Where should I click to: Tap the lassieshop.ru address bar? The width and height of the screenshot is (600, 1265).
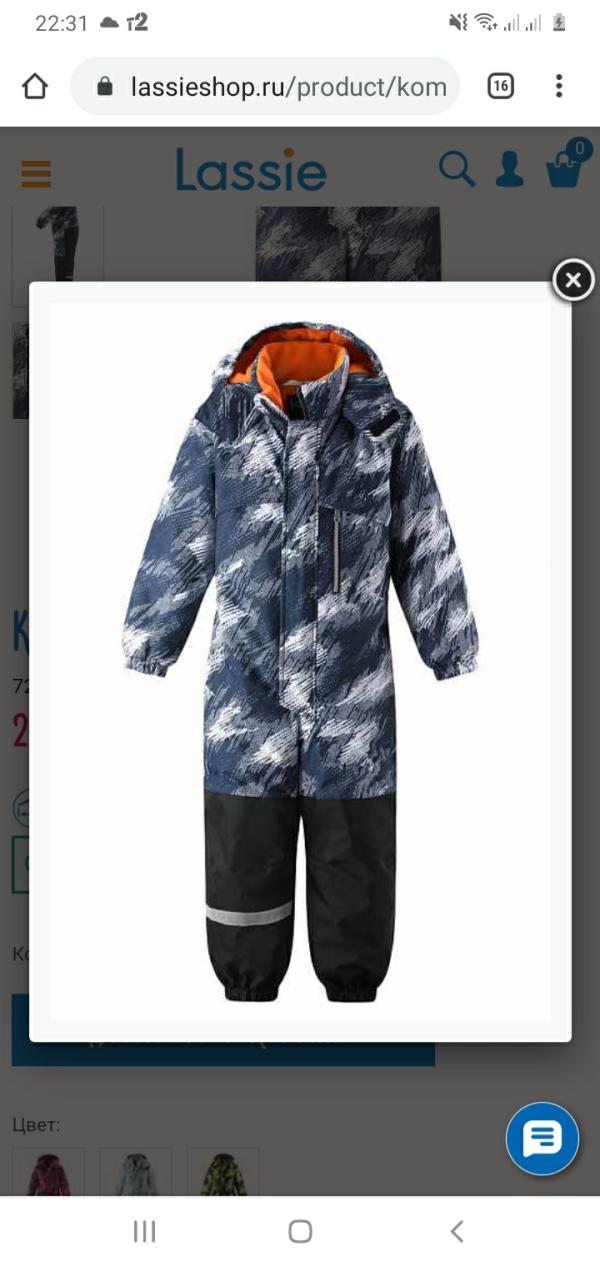point(265,86)
